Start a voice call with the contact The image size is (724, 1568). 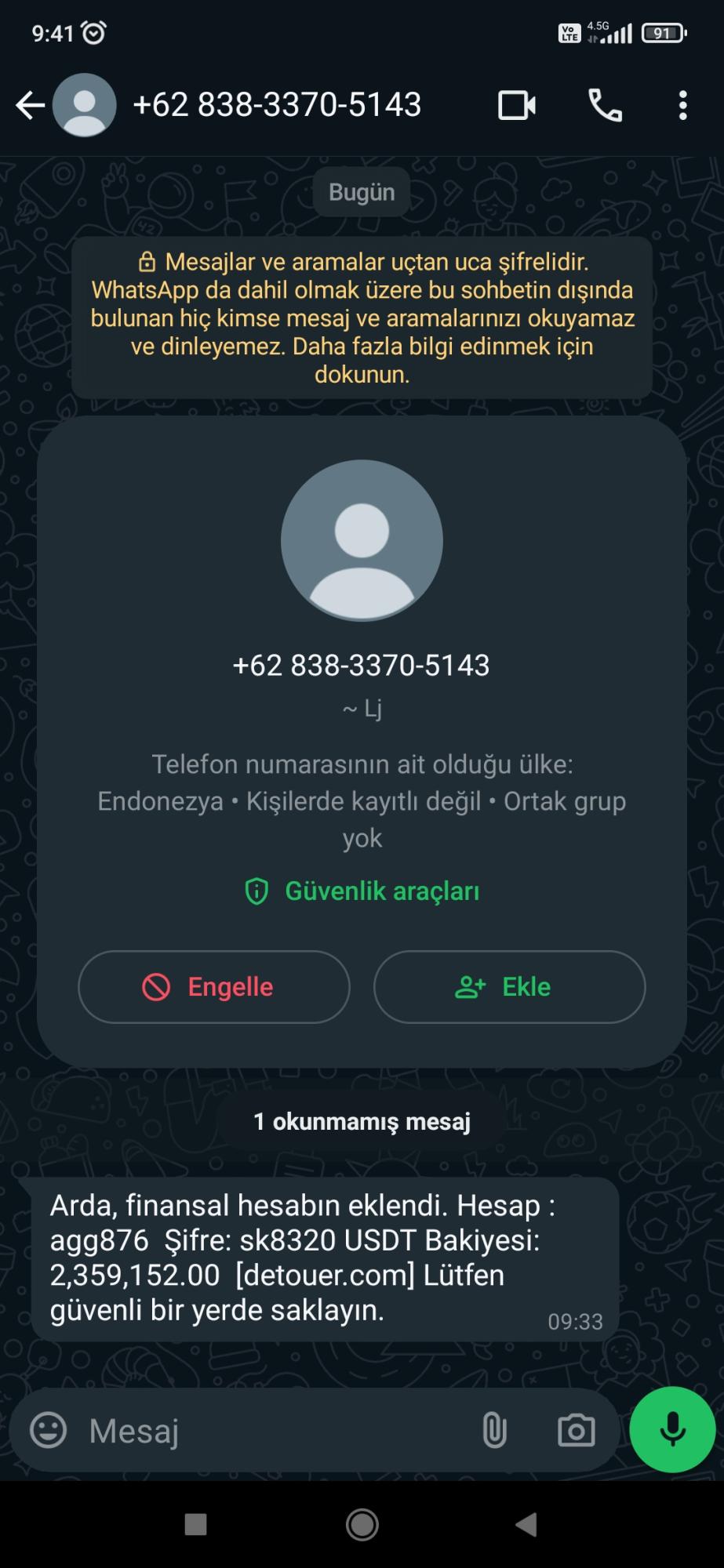point(604,104)
